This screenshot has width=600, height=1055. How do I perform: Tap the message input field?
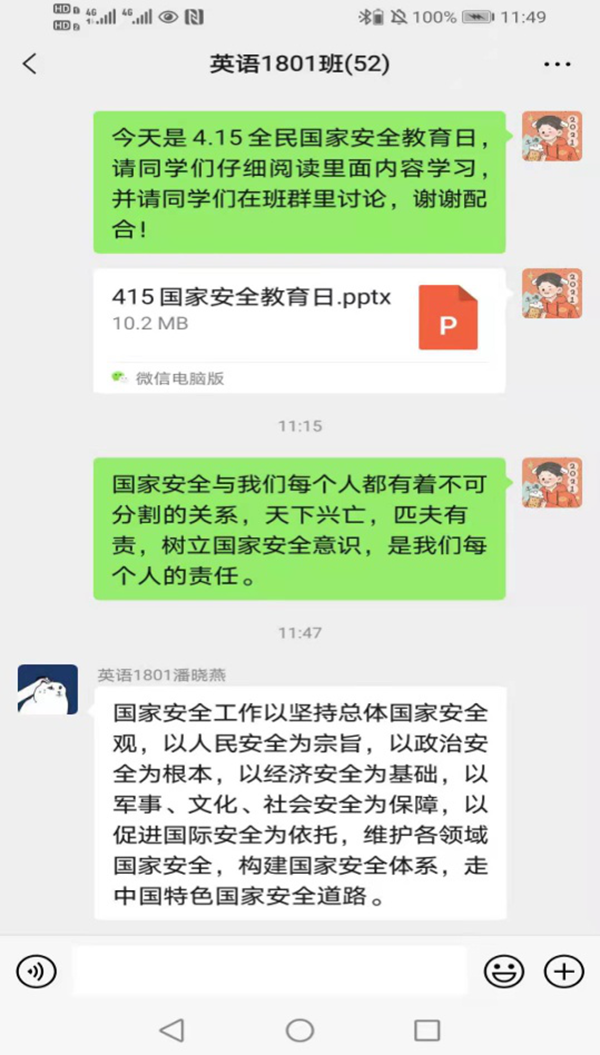(270, 970)
